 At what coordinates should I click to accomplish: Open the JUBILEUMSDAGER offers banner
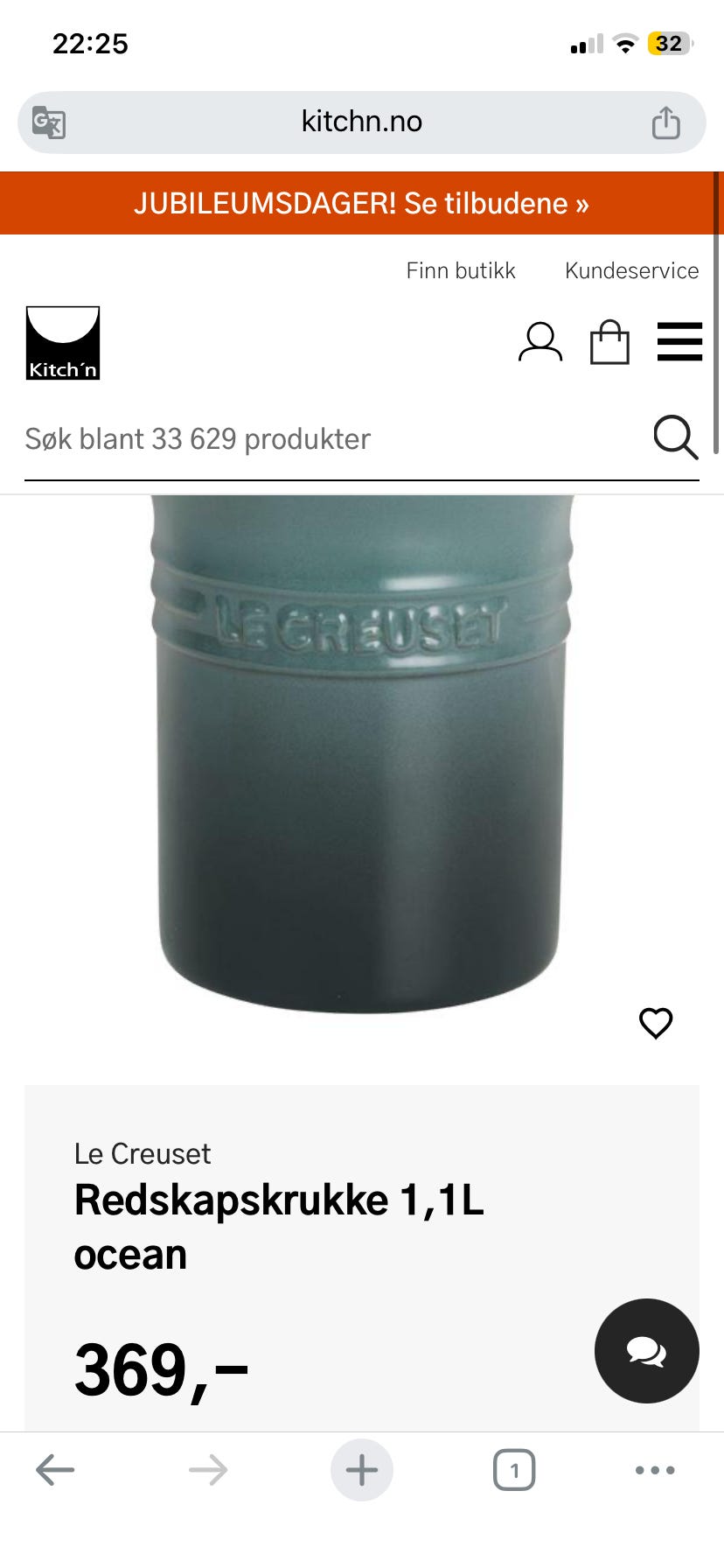tap(362, 203)
